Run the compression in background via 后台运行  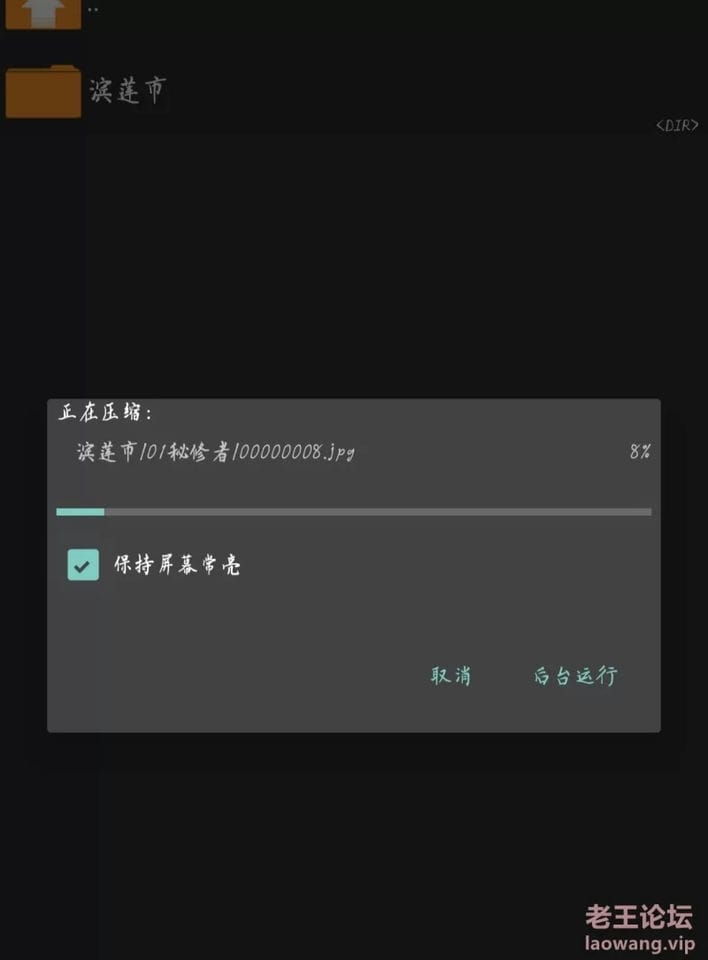(x=575, y=676)
